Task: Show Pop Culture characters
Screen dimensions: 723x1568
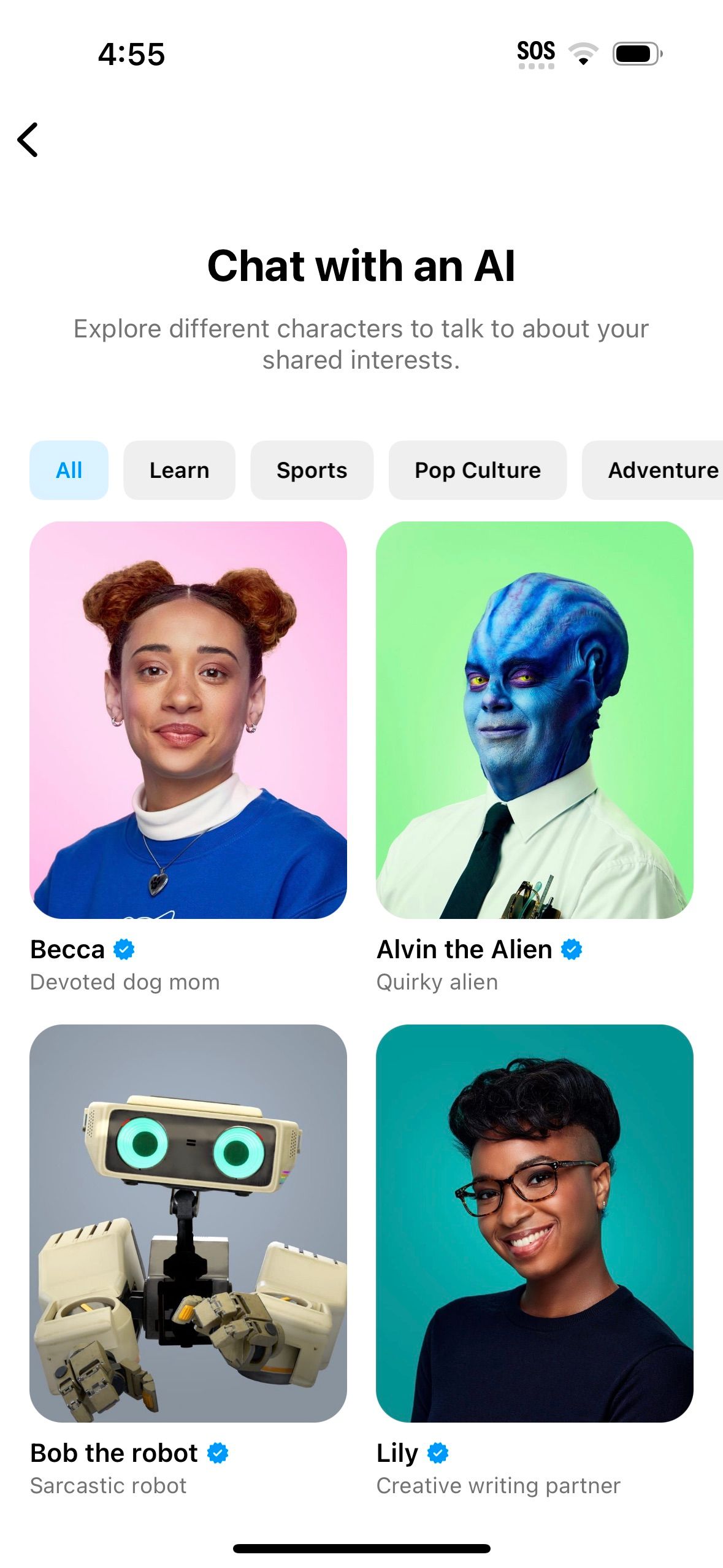Action: (477, 470)
